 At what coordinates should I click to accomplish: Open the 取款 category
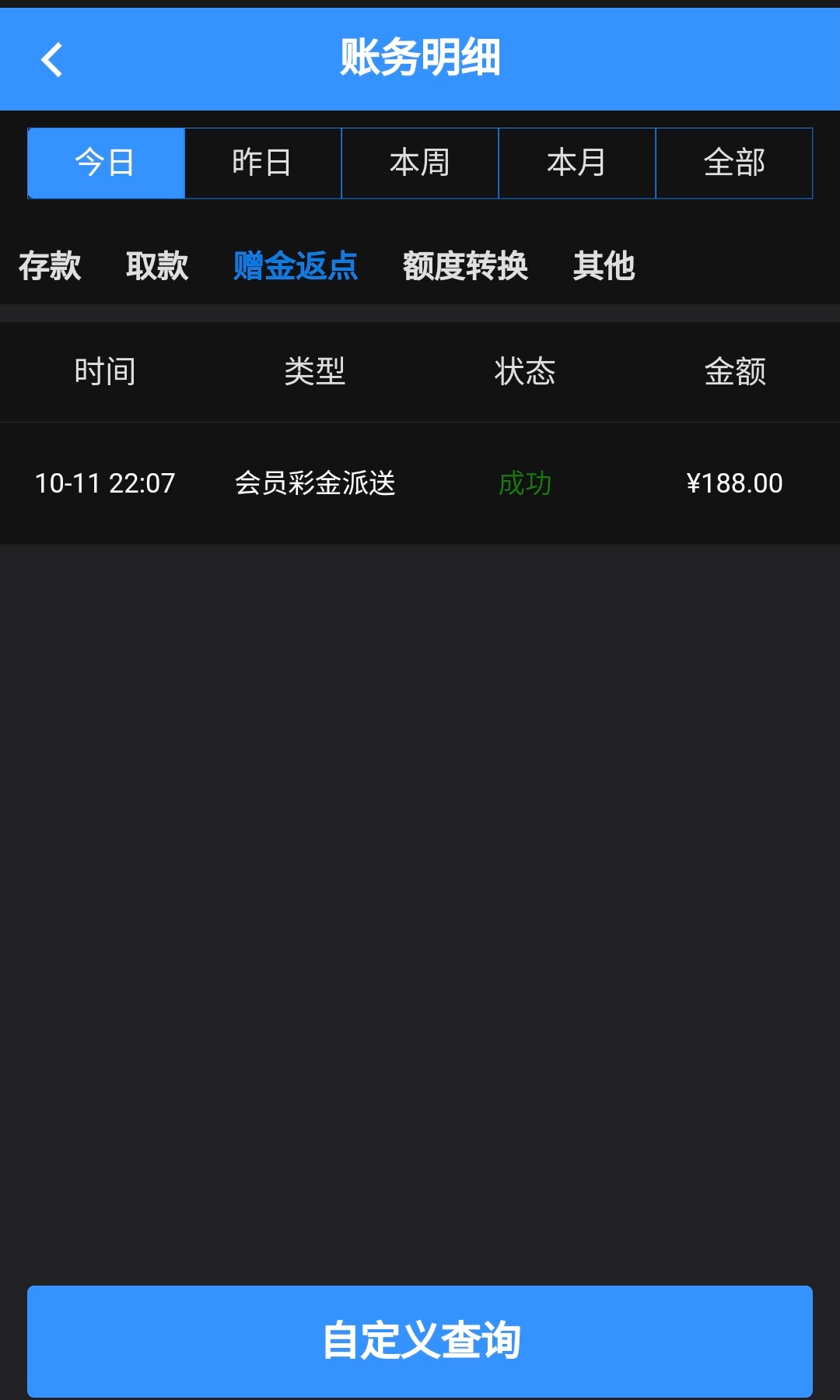[x=157, y=266]
